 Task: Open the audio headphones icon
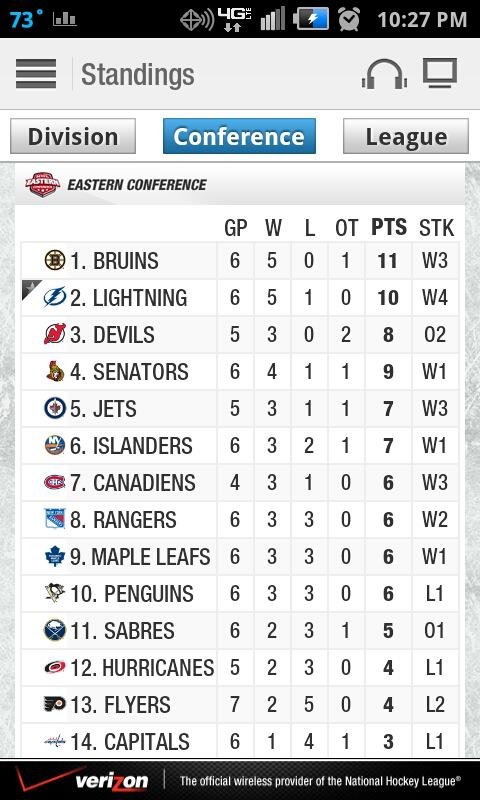(x=384, y=74)
